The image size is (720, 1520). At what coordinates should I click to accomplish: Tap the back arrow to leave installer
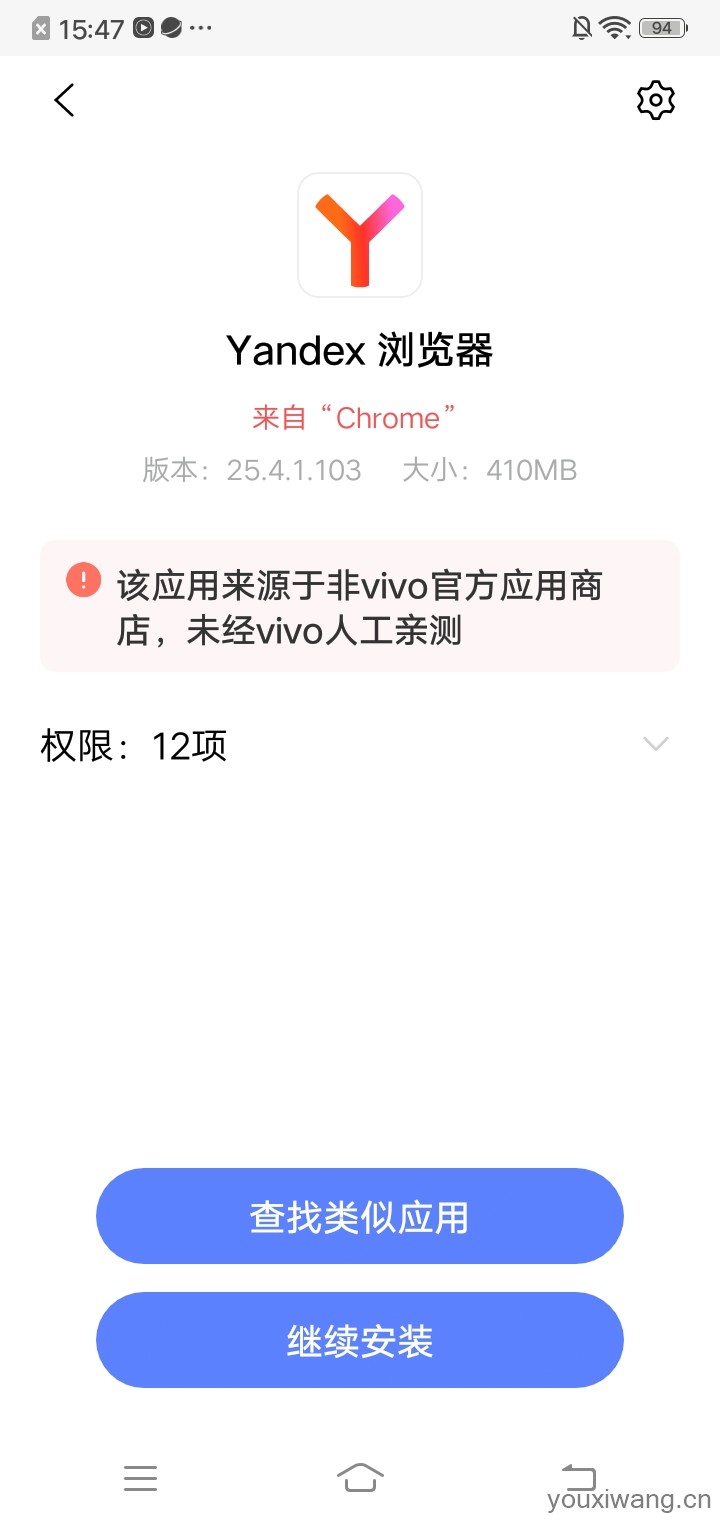(x=64, y=100)
